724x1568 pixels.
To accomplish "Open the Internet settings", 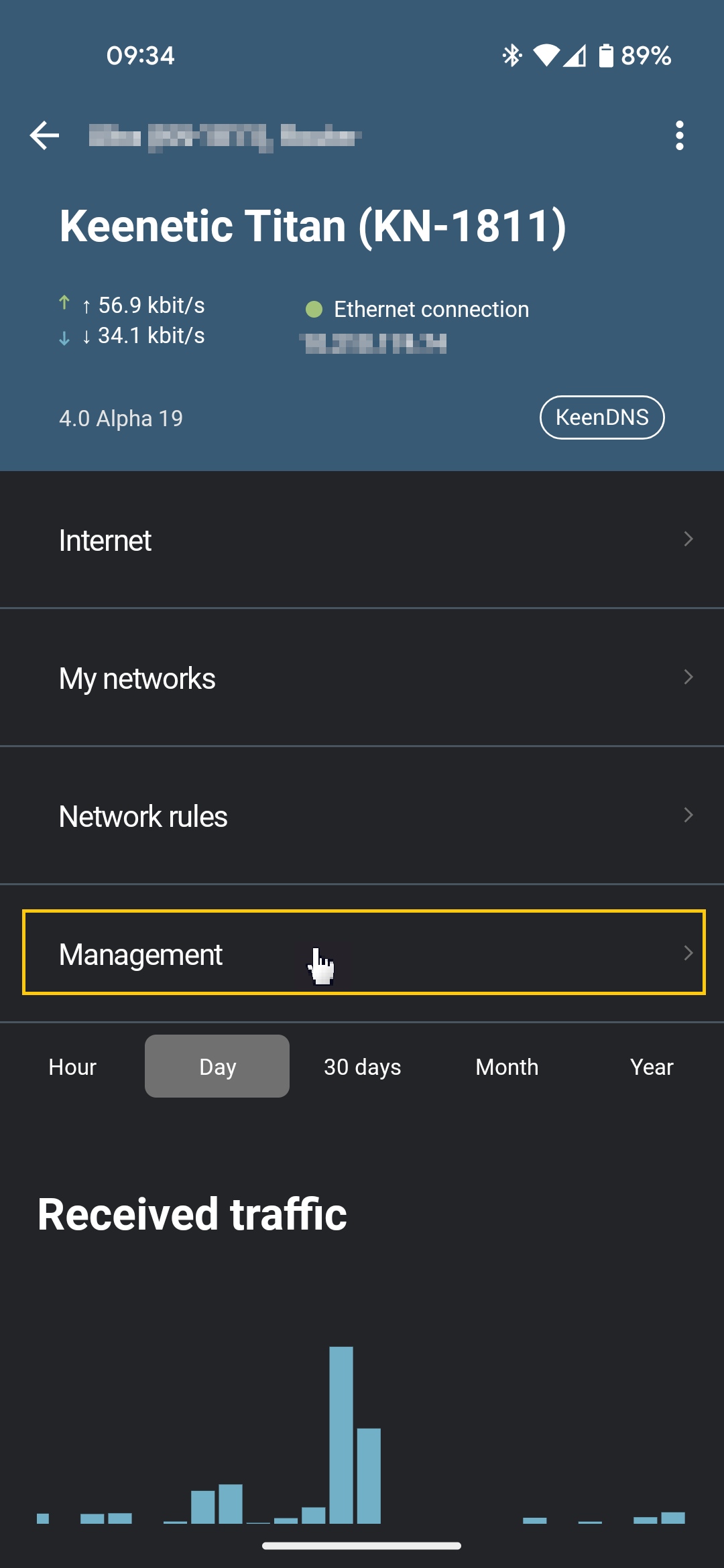I will pos(362,540).
